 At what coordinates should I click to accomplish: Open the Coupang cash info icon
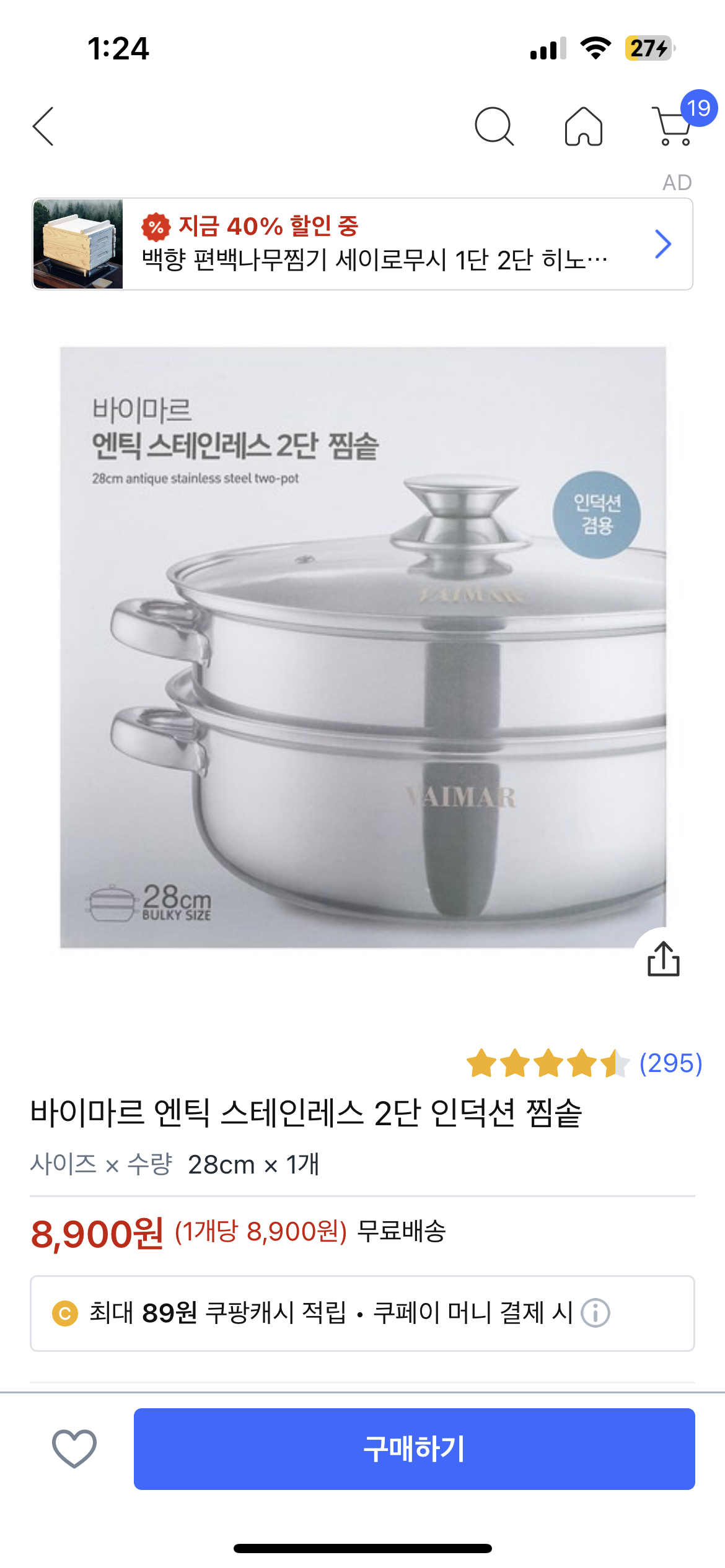(595, 1313)
